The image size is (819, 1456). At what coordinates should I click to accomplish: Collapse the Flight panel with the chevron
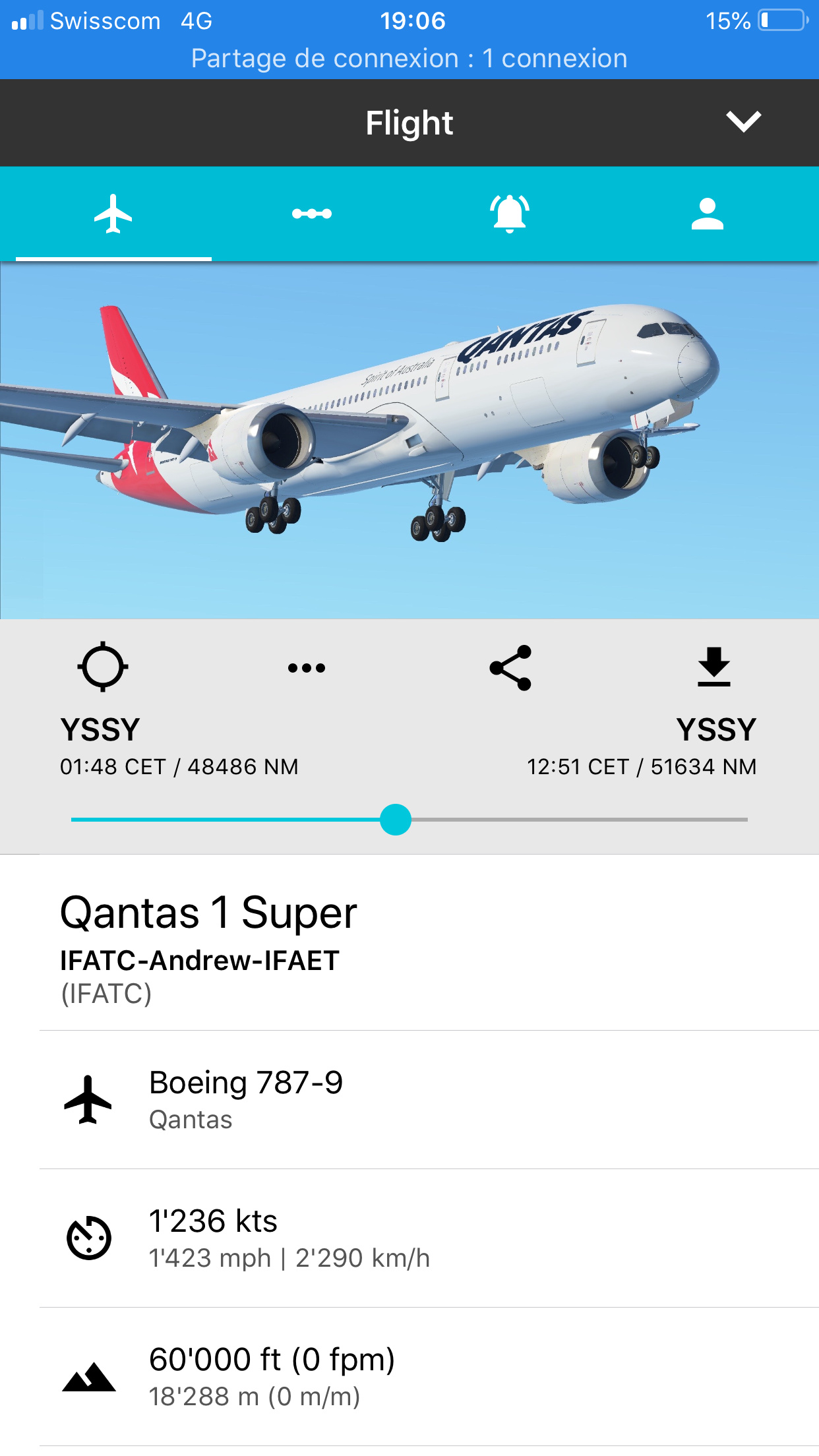[743, 122]
